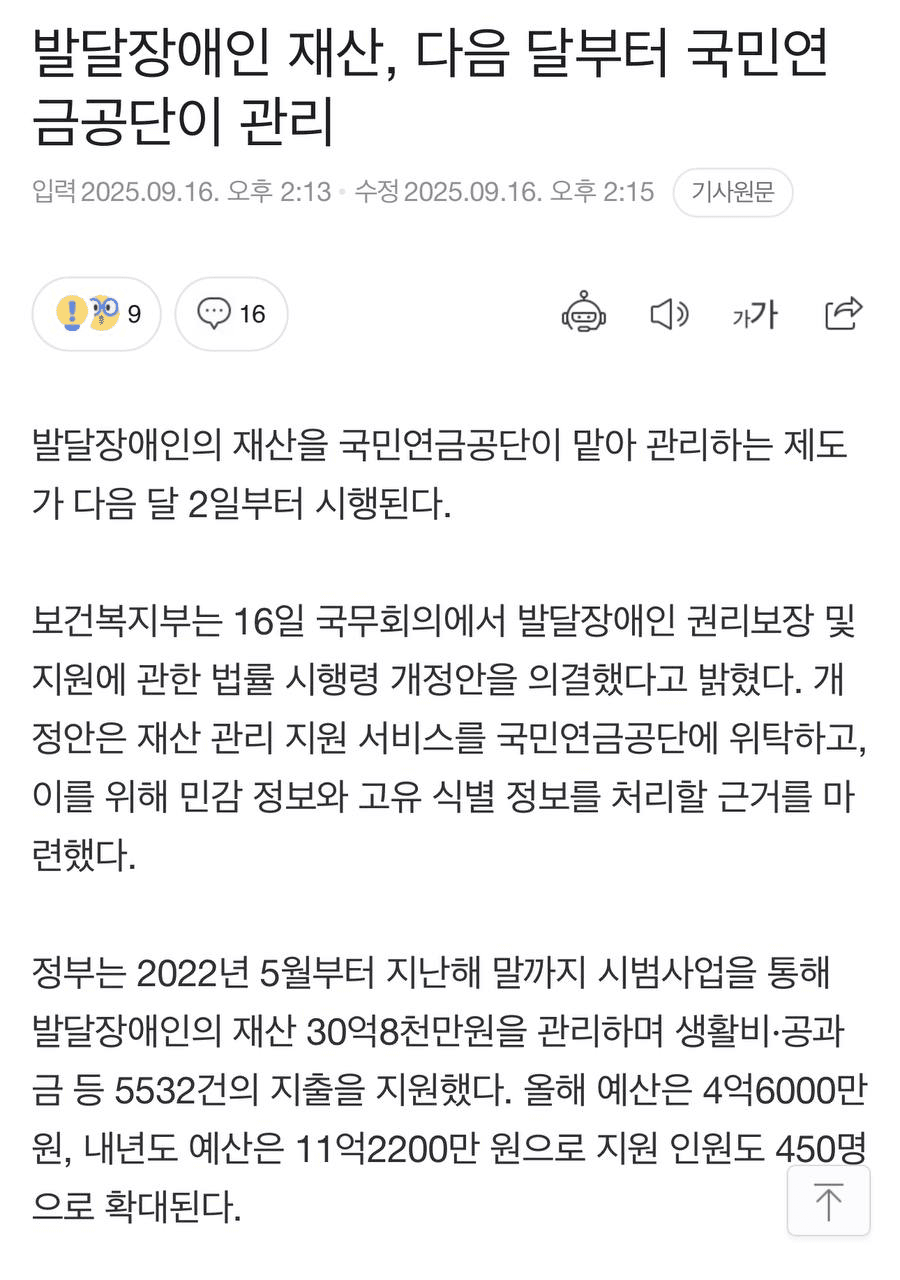Viewport: 900px width, 1280px height.
Task: Listen to the article with the speaker icon
Action: (669, 314)
